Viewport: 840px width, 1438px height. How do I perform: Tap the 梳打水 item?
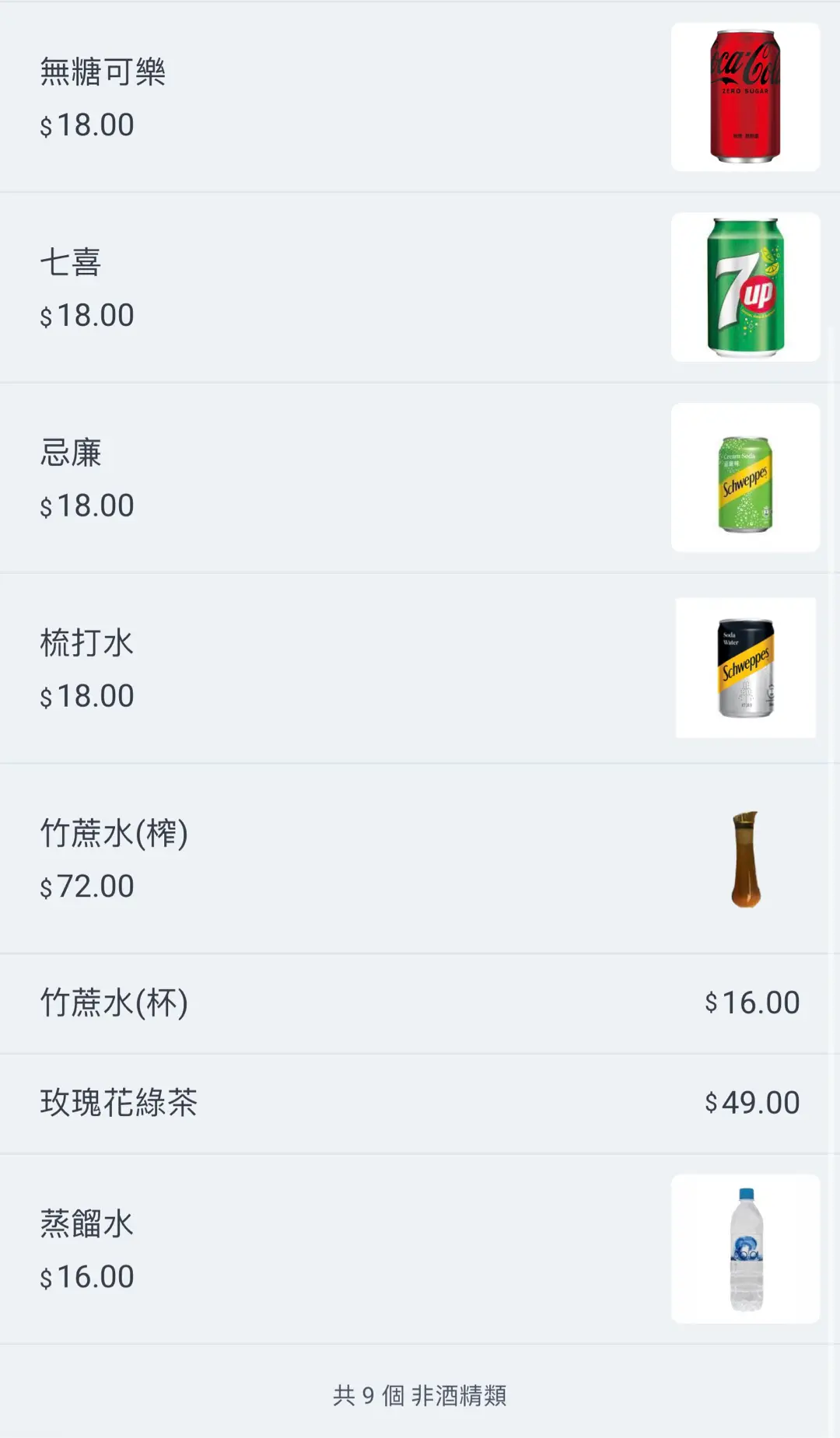pos(420,668)
